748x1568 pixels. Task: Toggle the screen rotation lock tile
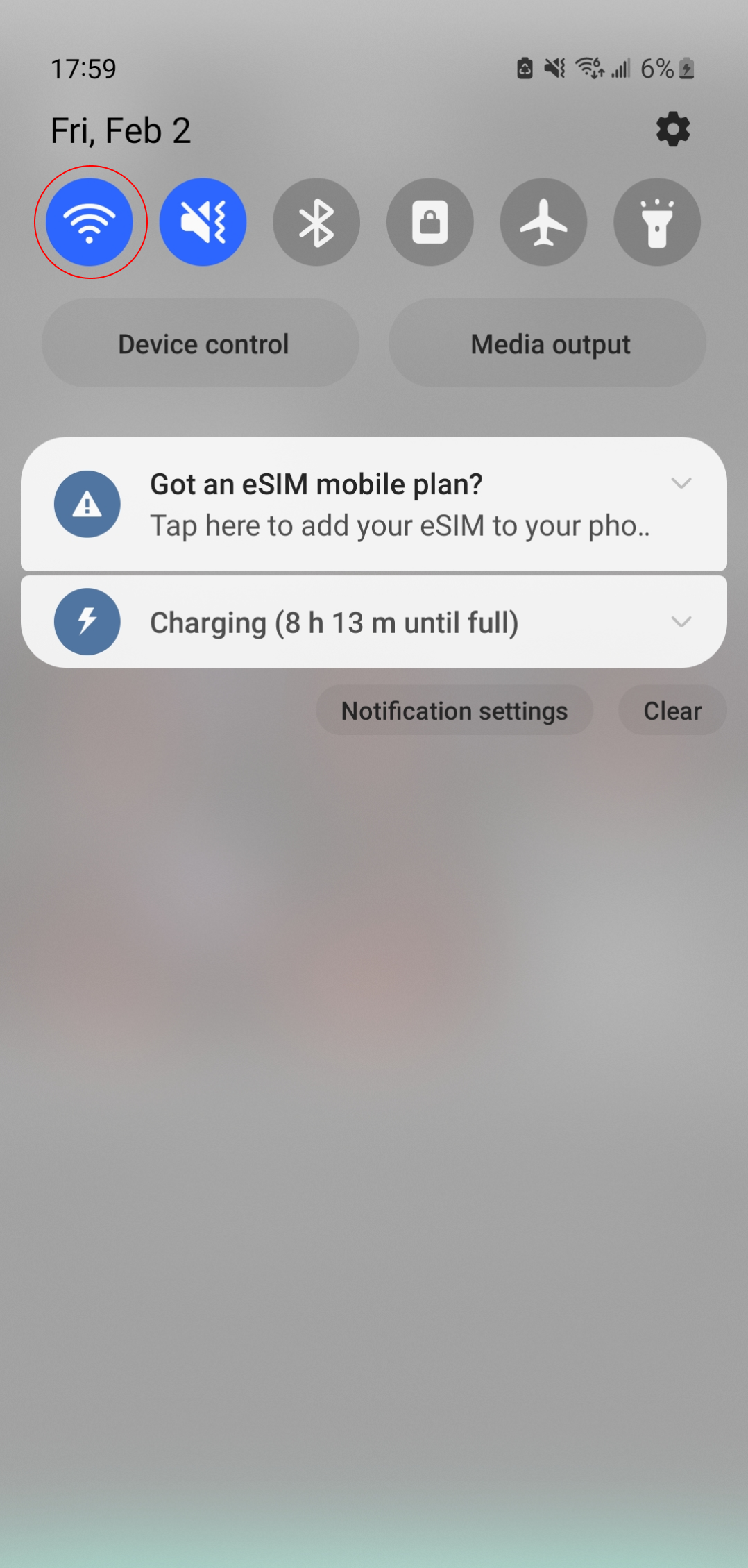(x=430, y=222)
